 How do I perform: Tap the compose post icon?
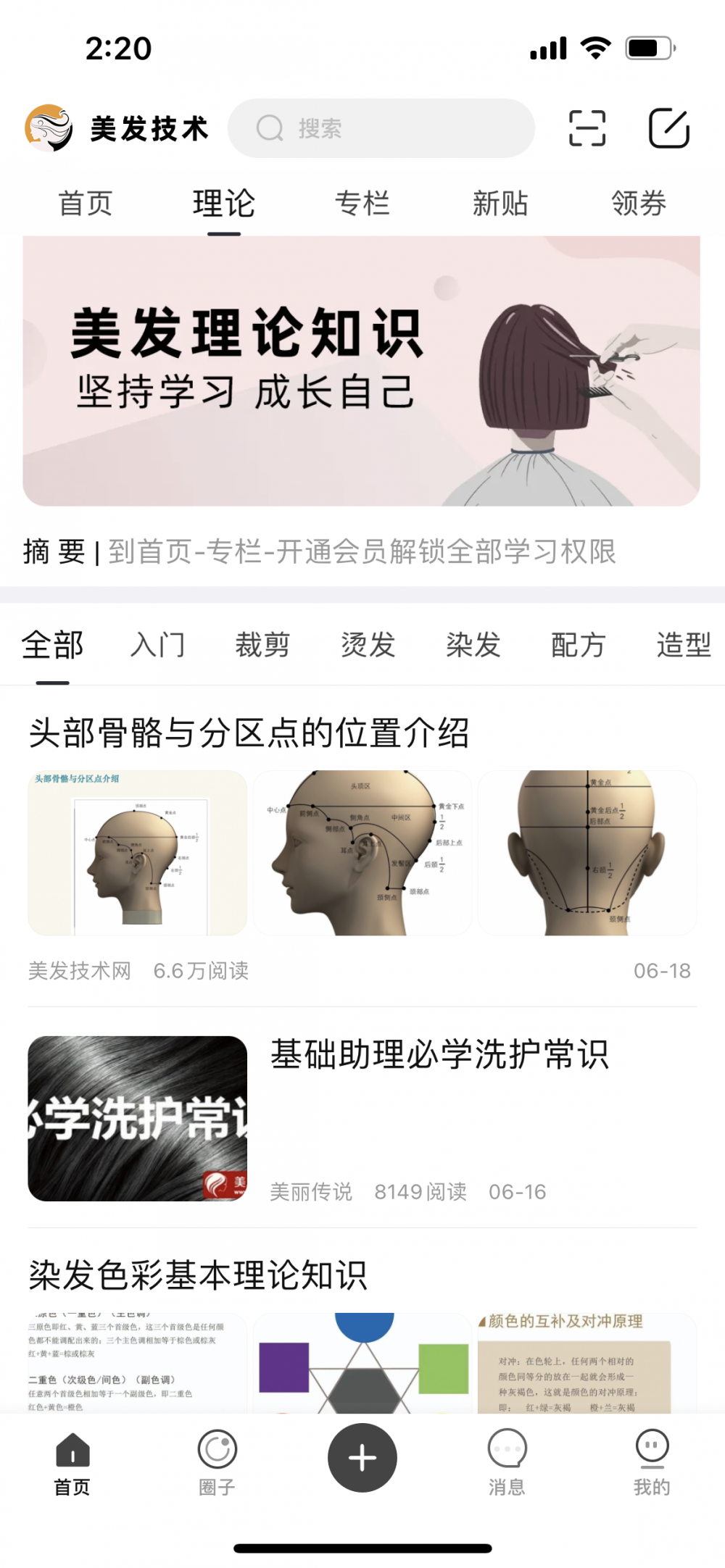tap(668, 128)
